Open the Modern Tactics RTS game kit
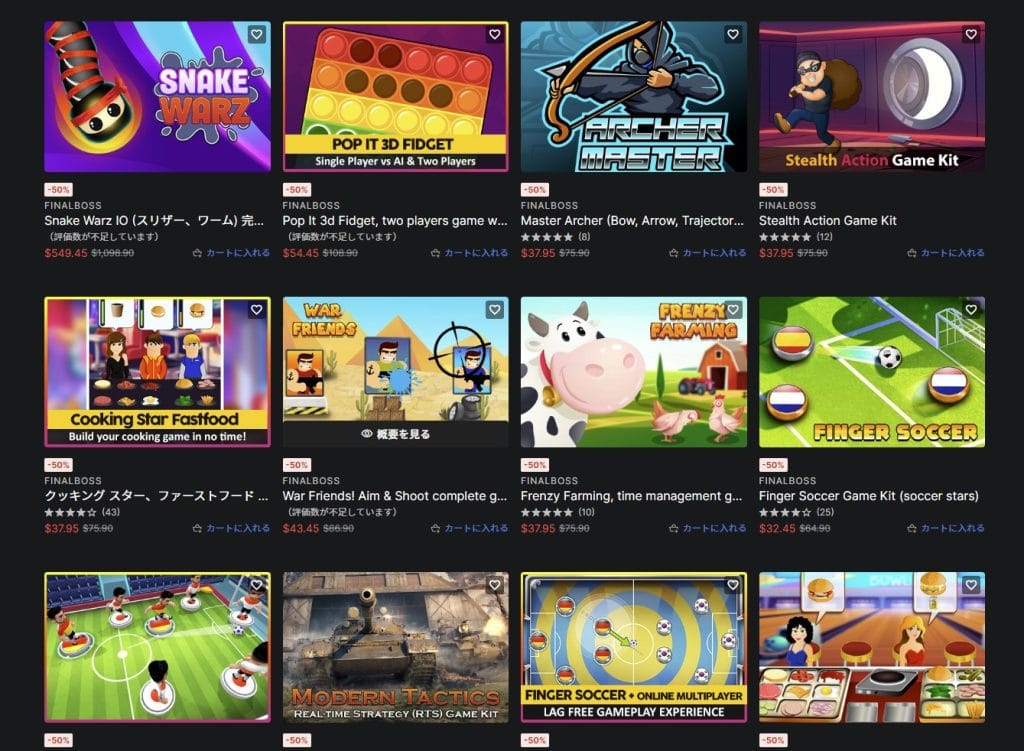This screenshot has width=1024, height=751. [395, 647]
